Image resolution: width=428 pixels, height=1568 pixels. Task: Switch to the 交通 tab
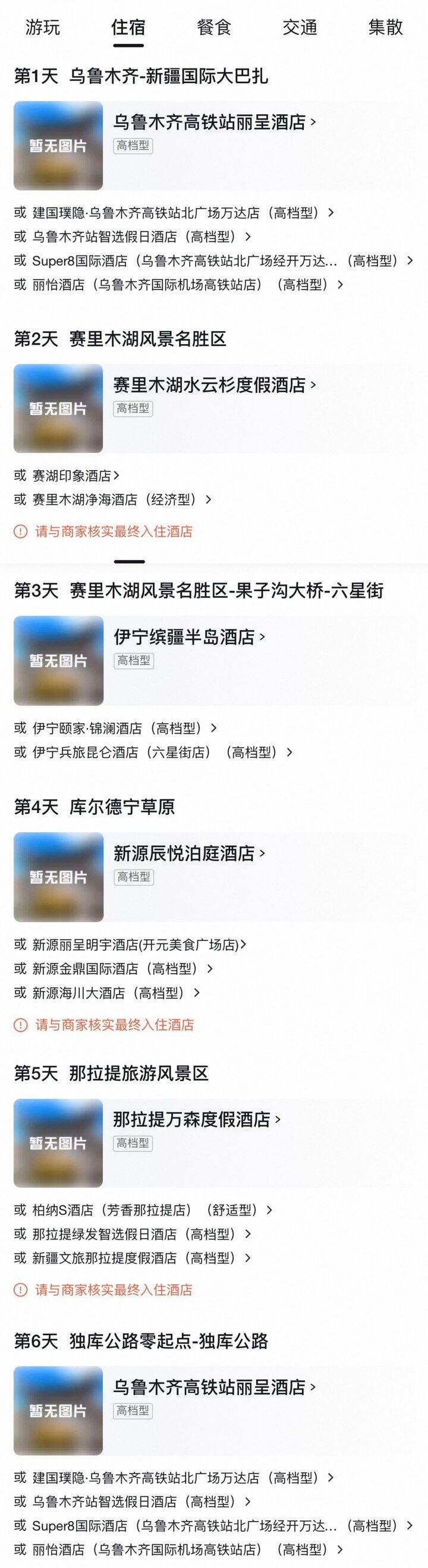tap(300, 27)
